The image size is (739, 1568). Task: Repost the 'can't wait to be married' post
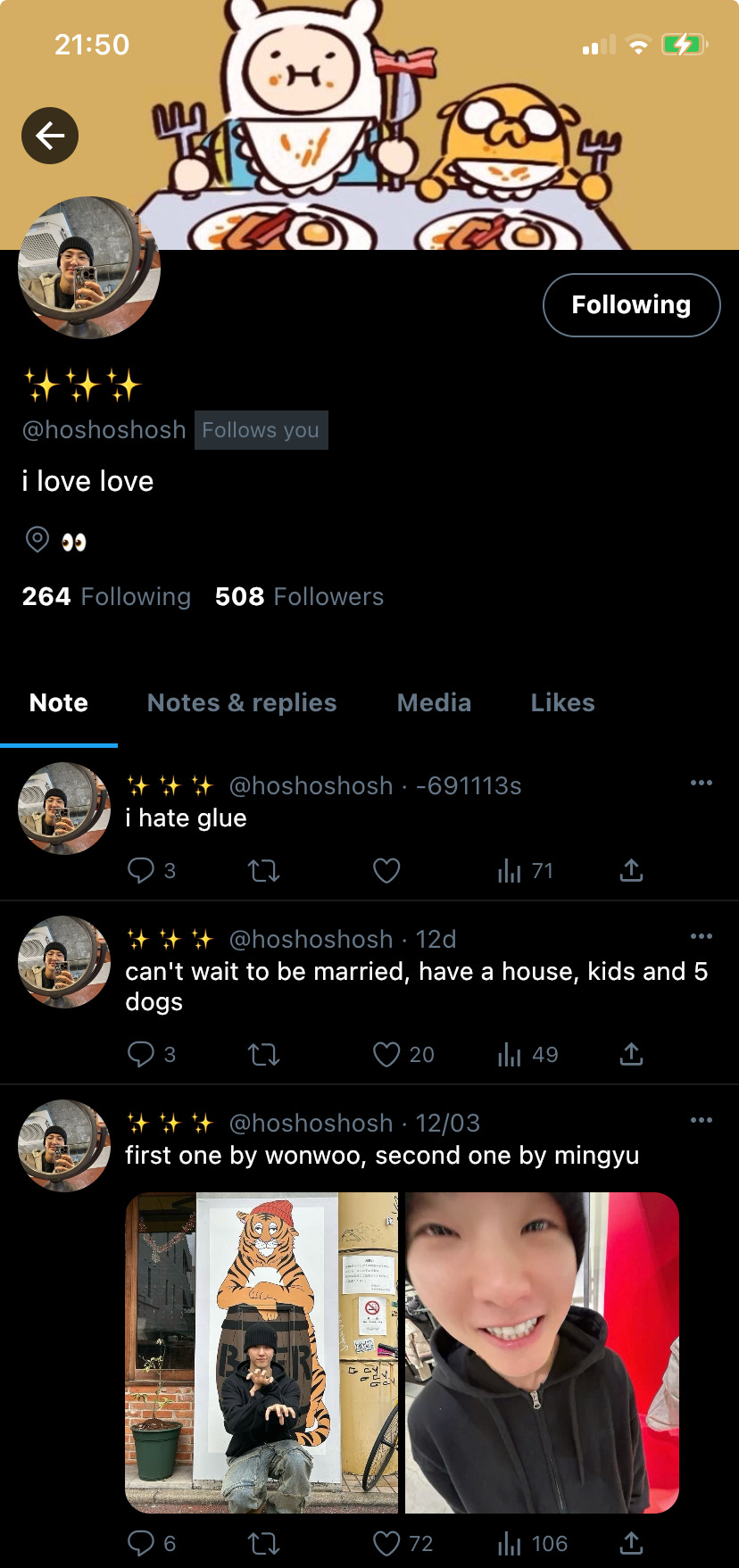coord(263,1055)
